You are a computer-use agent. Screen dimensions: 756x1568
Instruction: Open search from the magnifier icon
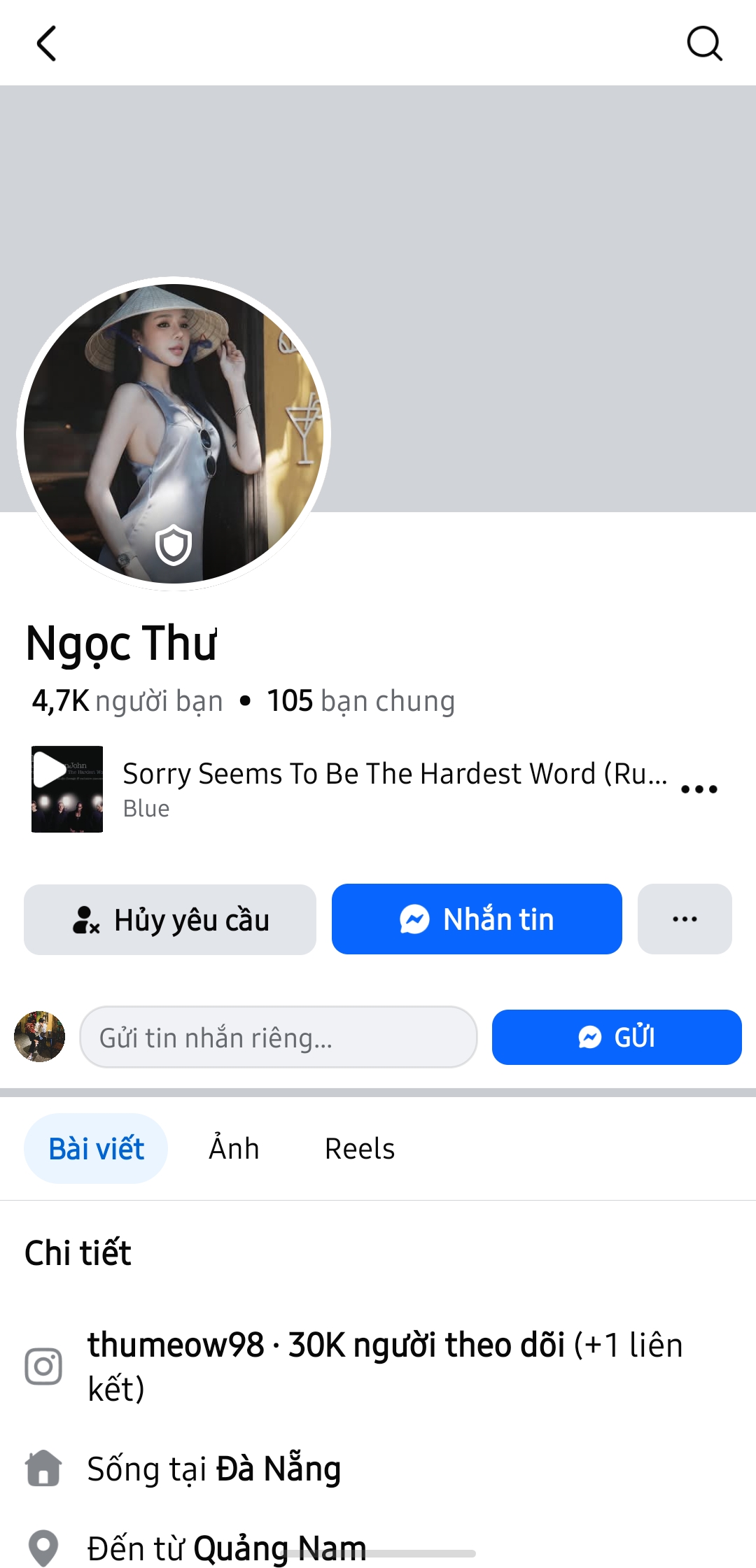click(703, 43)
